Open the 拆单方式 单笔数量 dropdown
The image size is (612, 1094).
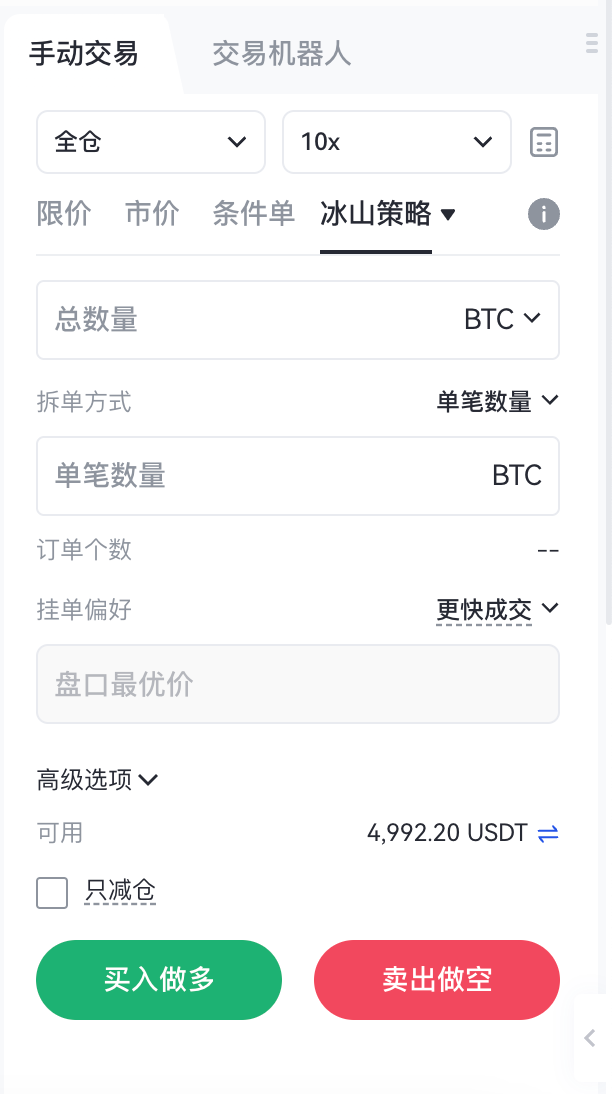(497, 402)
